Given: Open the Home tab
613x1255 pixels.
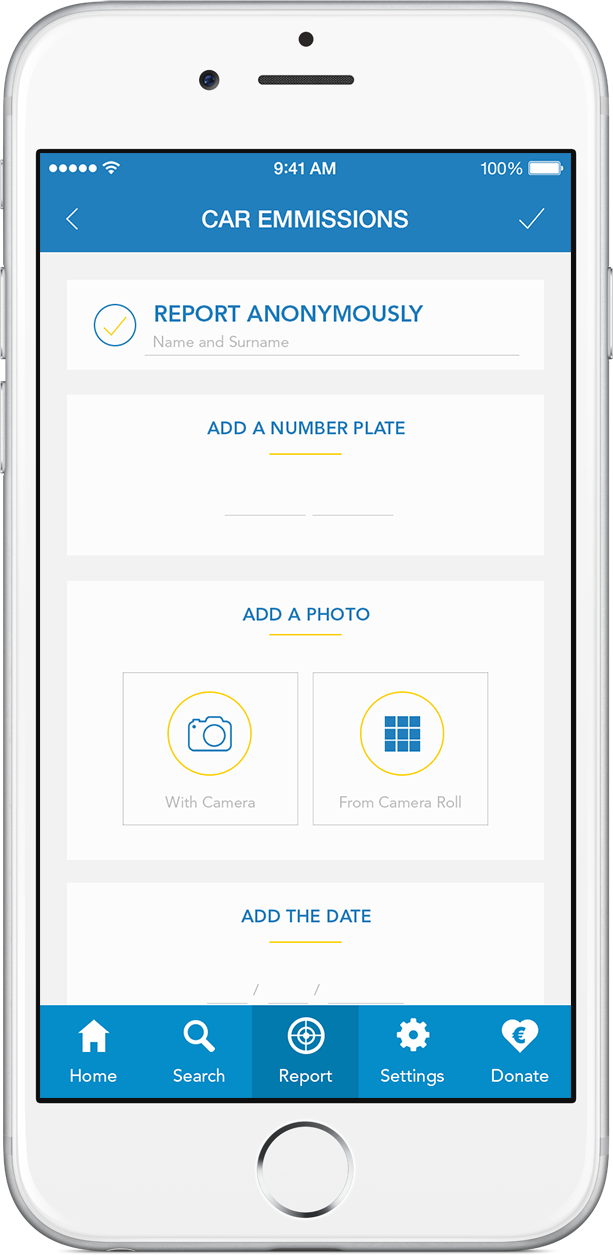Looking at the screenshot, I should (x=93, y=1052).
